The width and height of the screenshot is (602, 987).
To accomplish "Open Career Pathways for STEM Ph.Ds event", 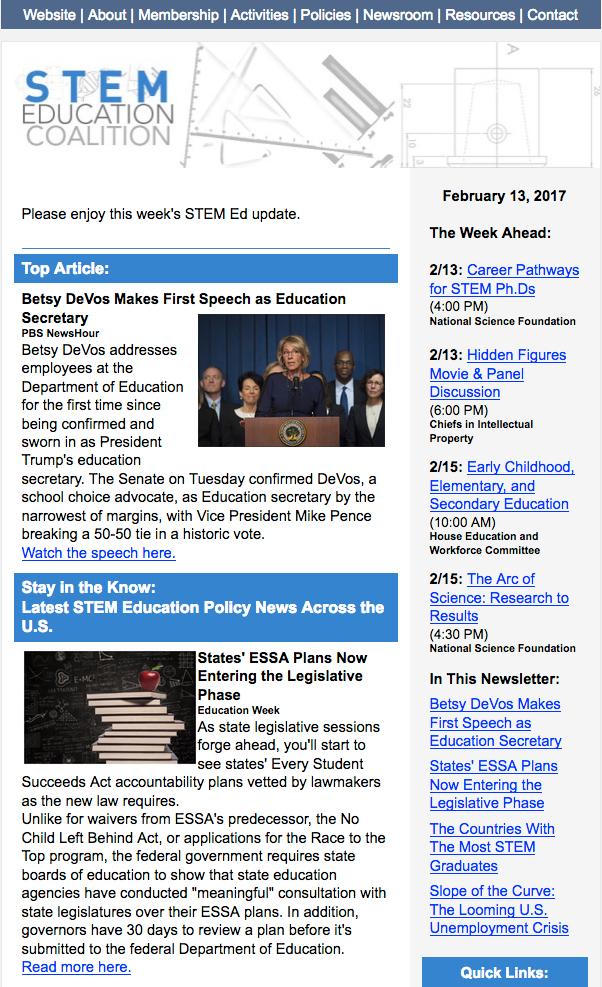I will pyautogui.click(x=504, y=280).
